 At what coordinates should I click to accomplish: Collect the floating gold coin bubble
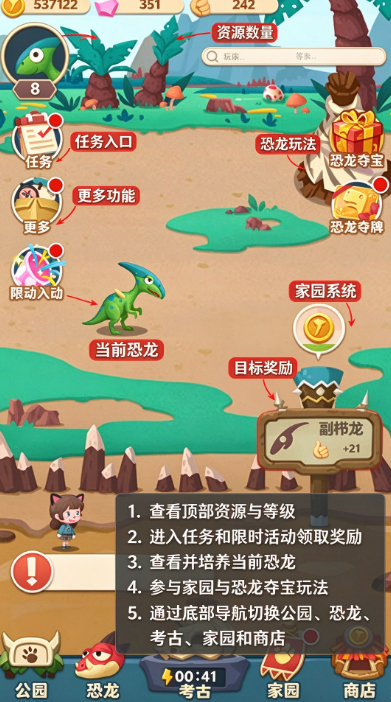pos(319,329)
